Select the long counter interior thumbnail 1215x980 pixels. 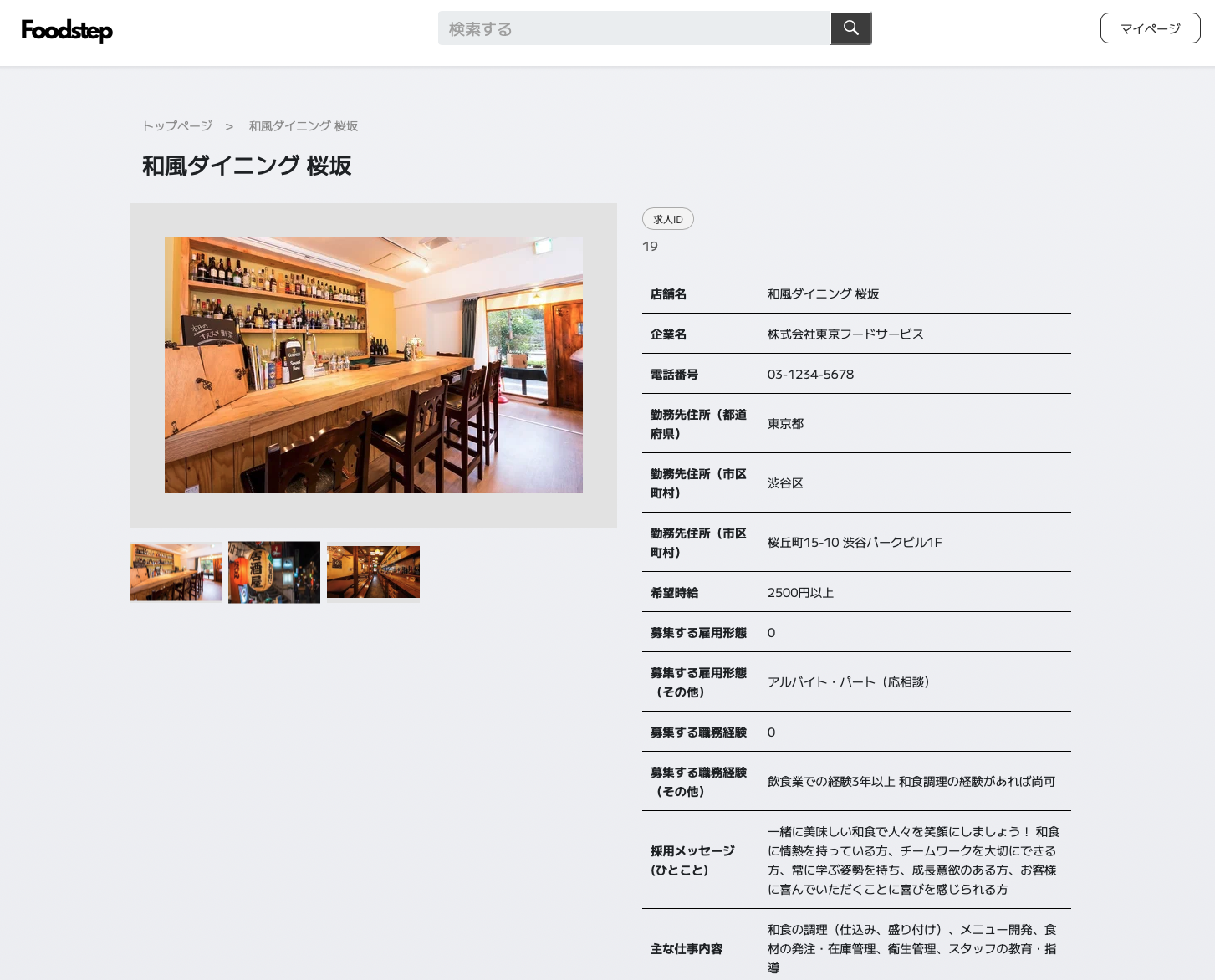373,572
